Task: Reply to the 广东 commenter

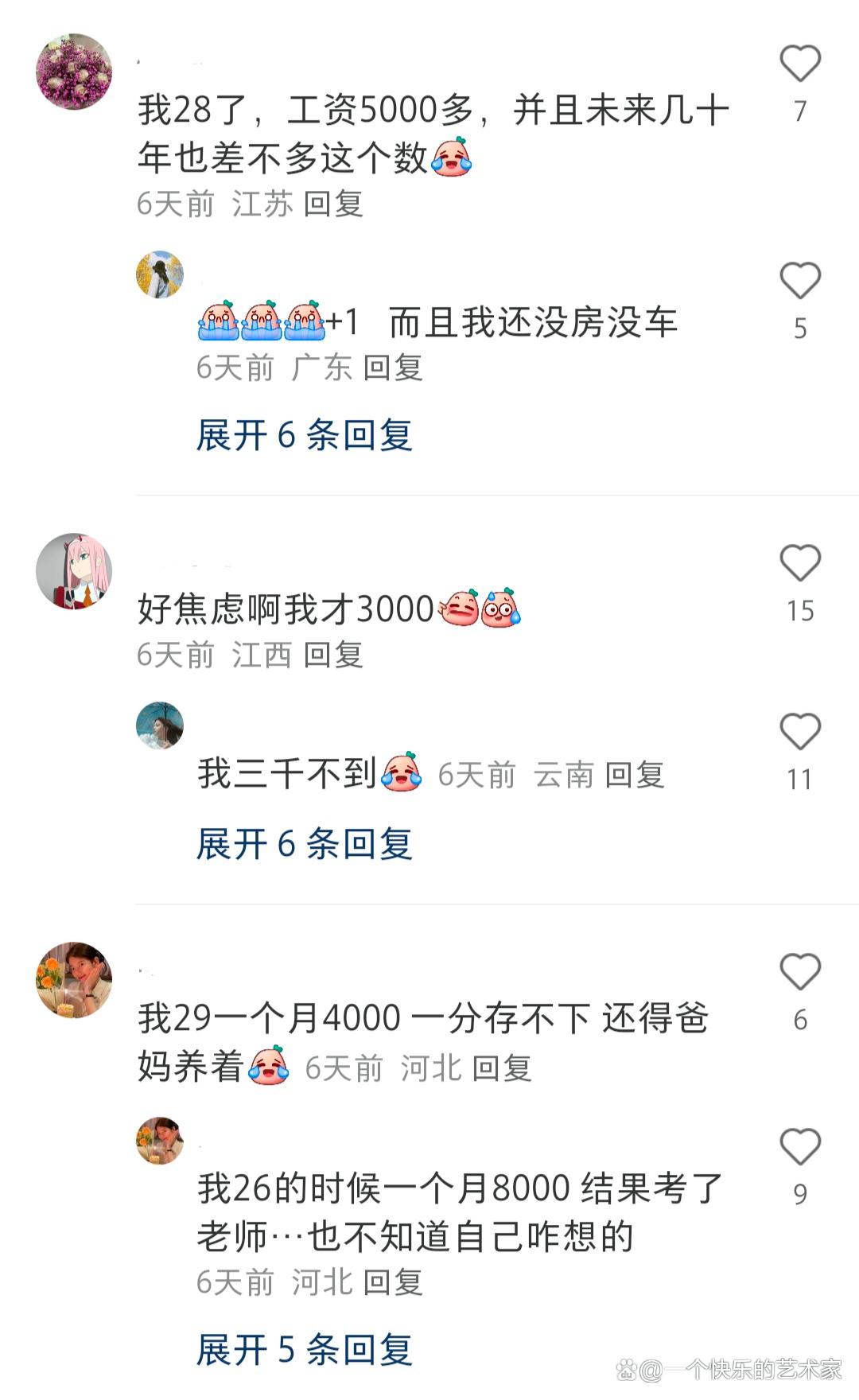Action: [393, 368]
